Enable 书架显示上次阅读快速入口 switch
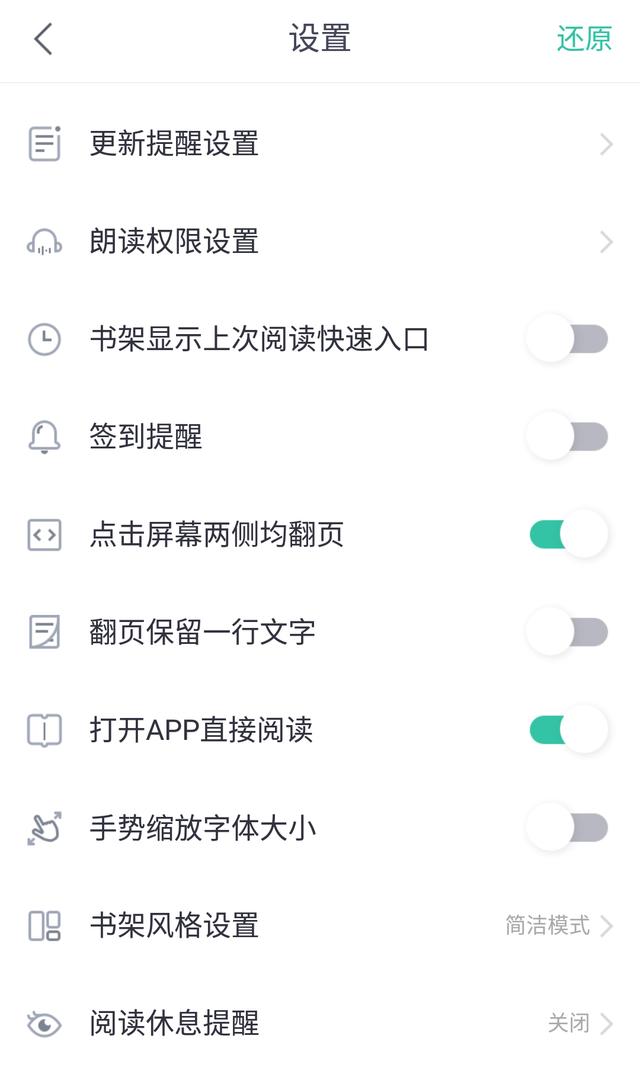Screen dimensions: 640x1090 (568, 339)
